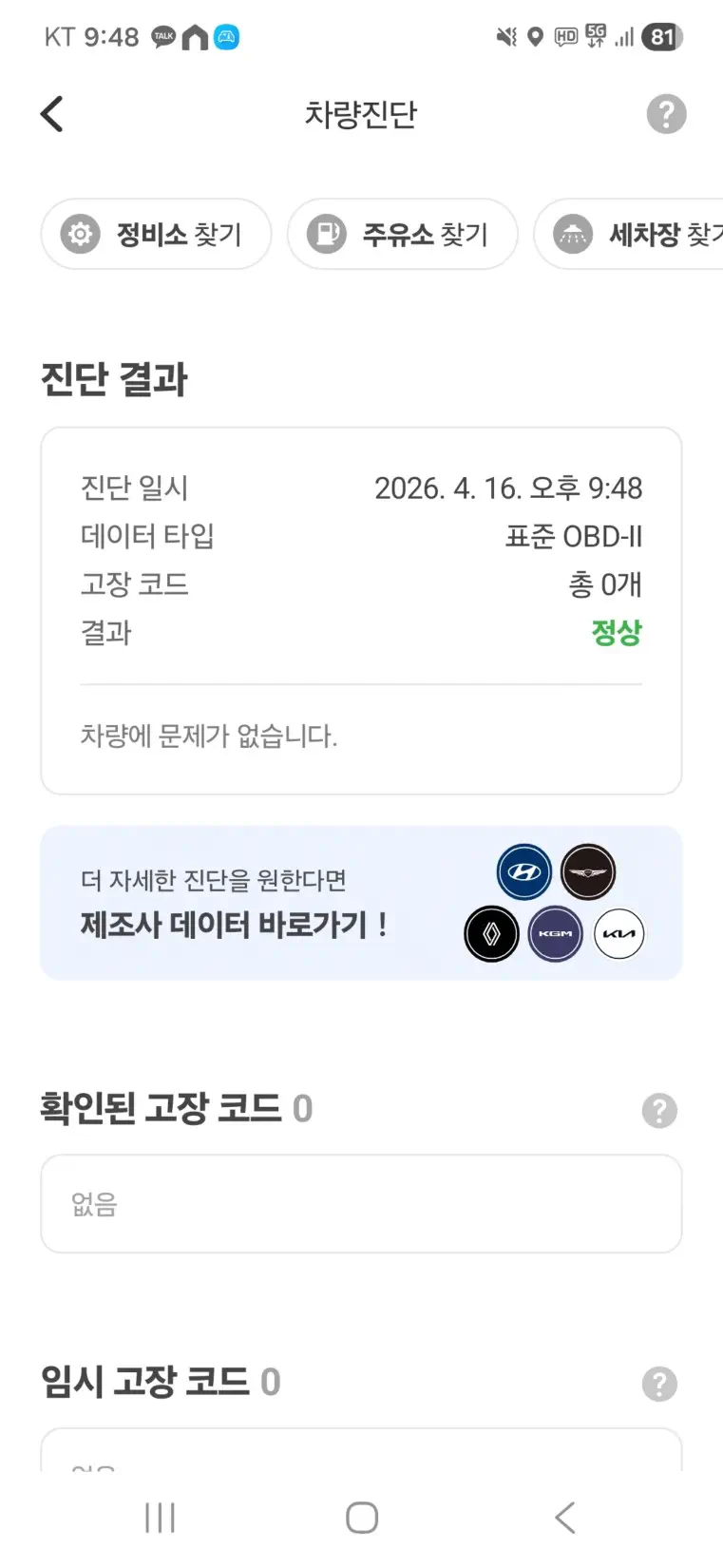Select the 주유소 찾기 chip

pos(402,234)
